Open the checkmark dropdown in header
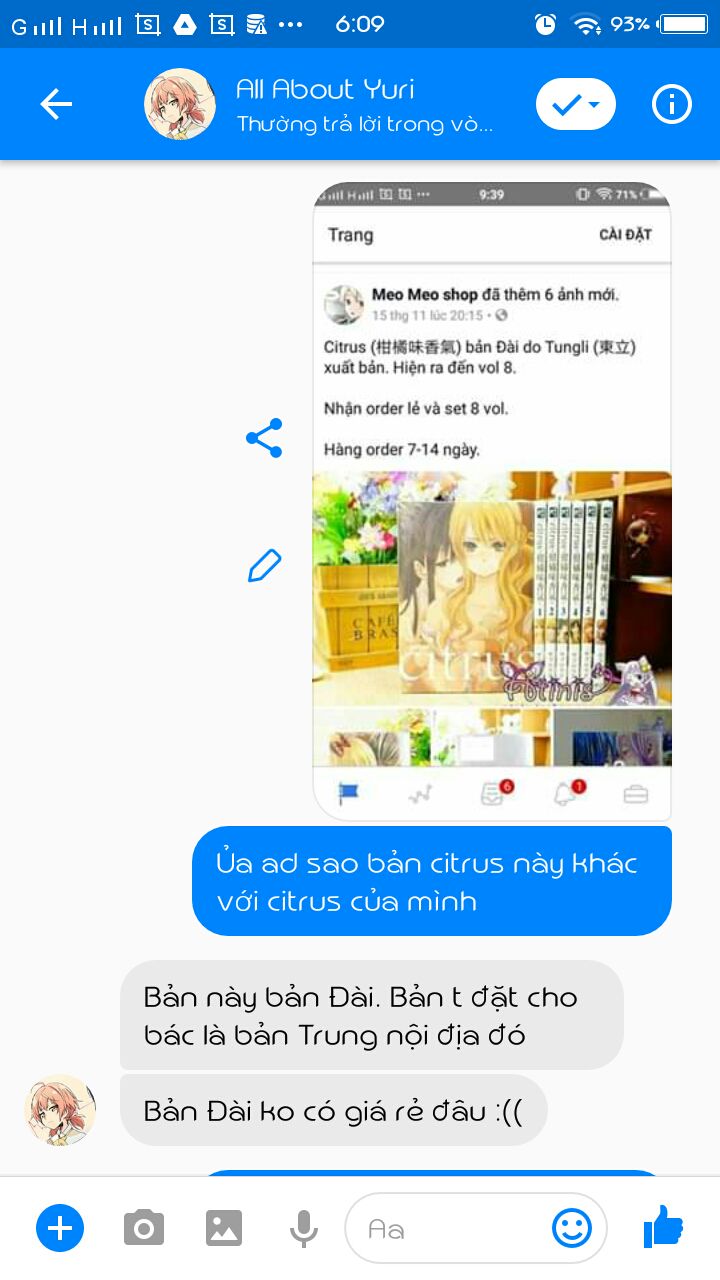The width and height of the screenshot is (720, 1280). click(576, 104)
